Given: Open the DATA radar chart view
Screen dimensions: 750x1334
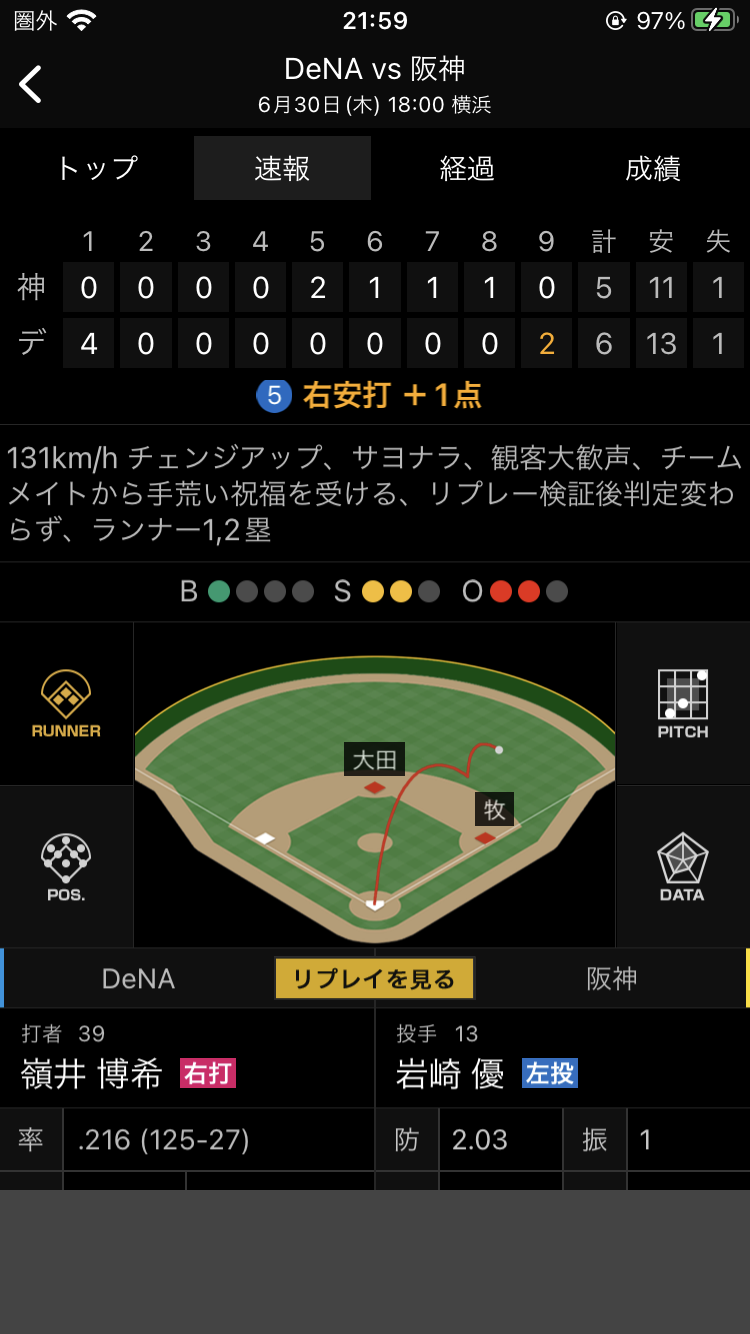Looking at the screenshot, I should click(x=683, y=867).
